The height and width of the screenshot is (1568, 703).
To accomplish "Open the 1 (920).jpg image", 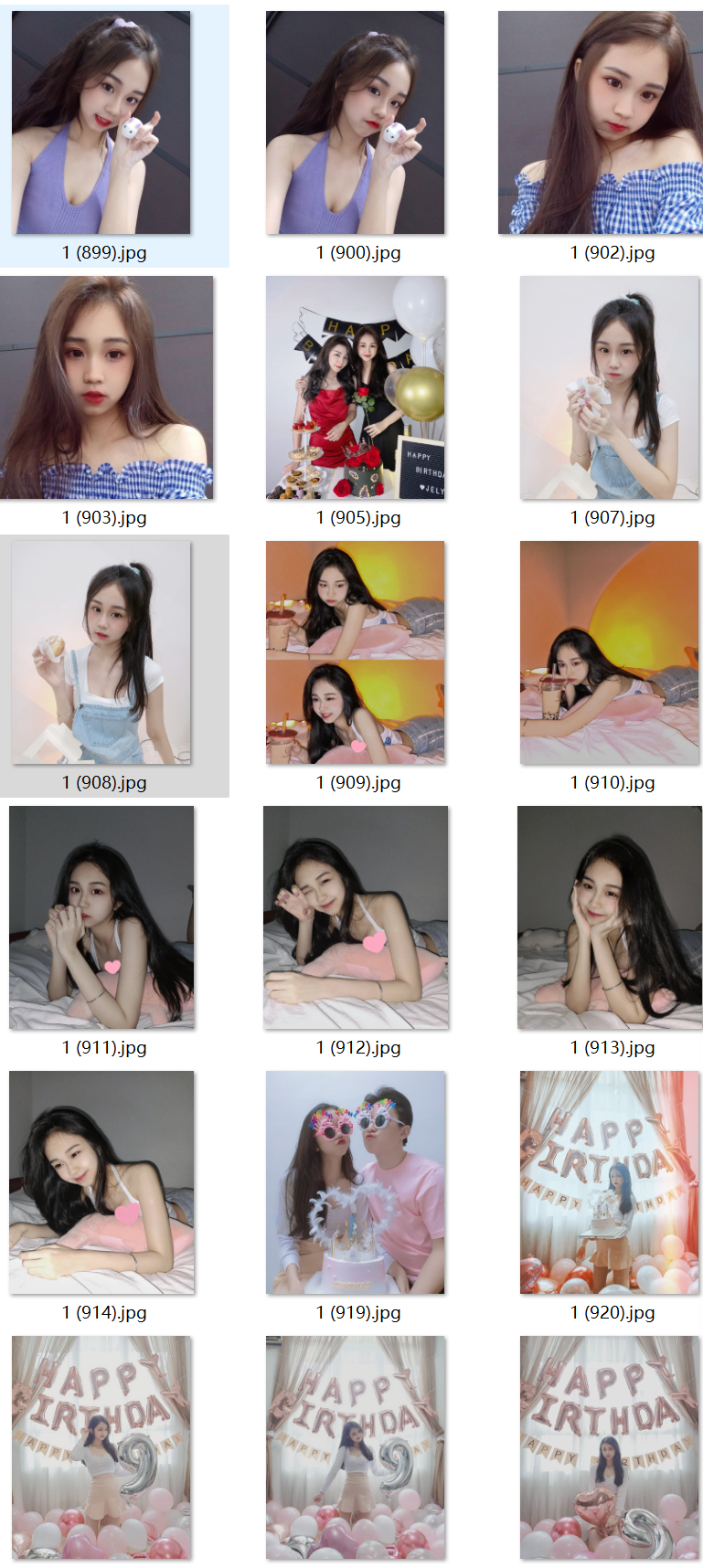I will (x=610, y=1182).
